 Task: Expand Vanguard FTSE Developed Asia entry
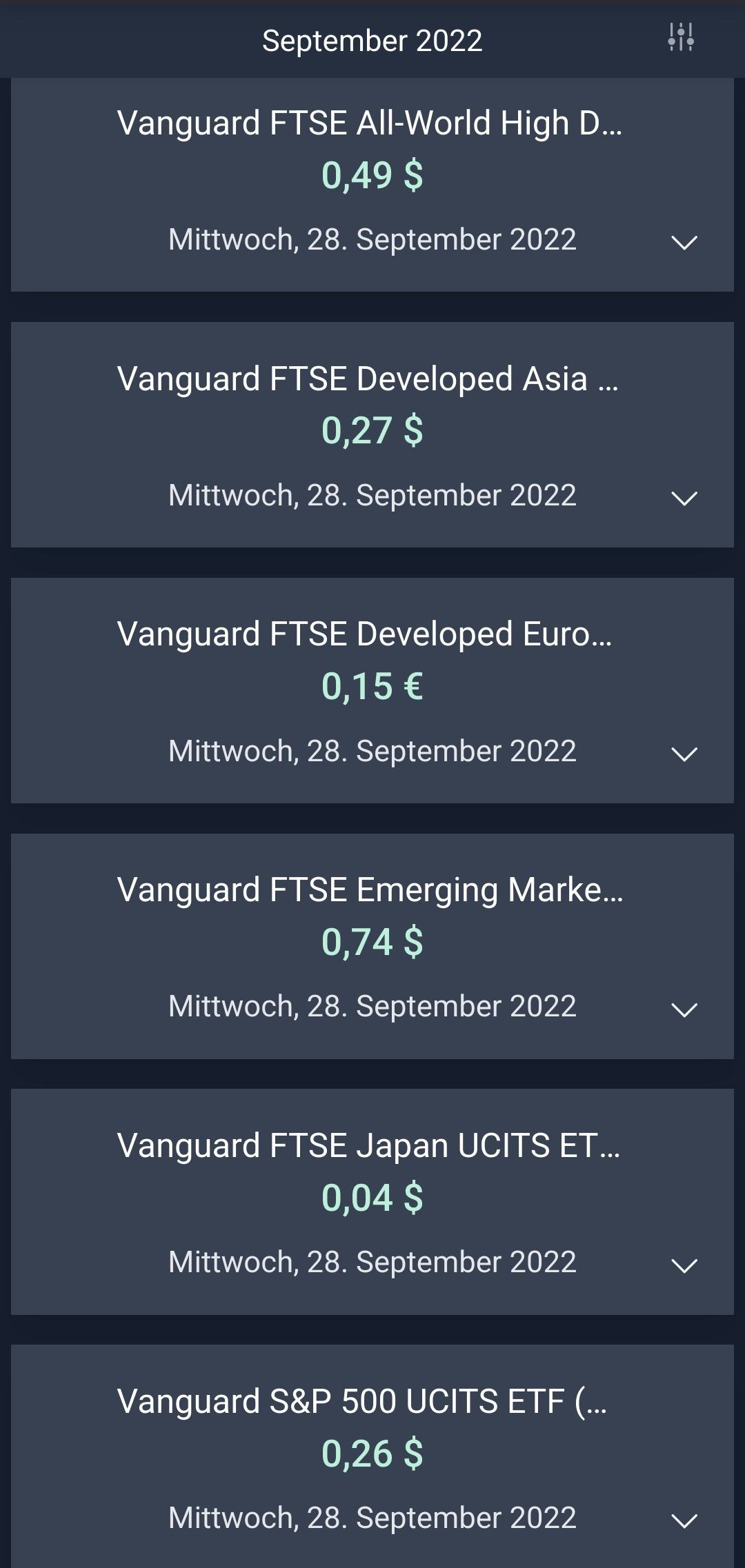[x=684, y=498]
